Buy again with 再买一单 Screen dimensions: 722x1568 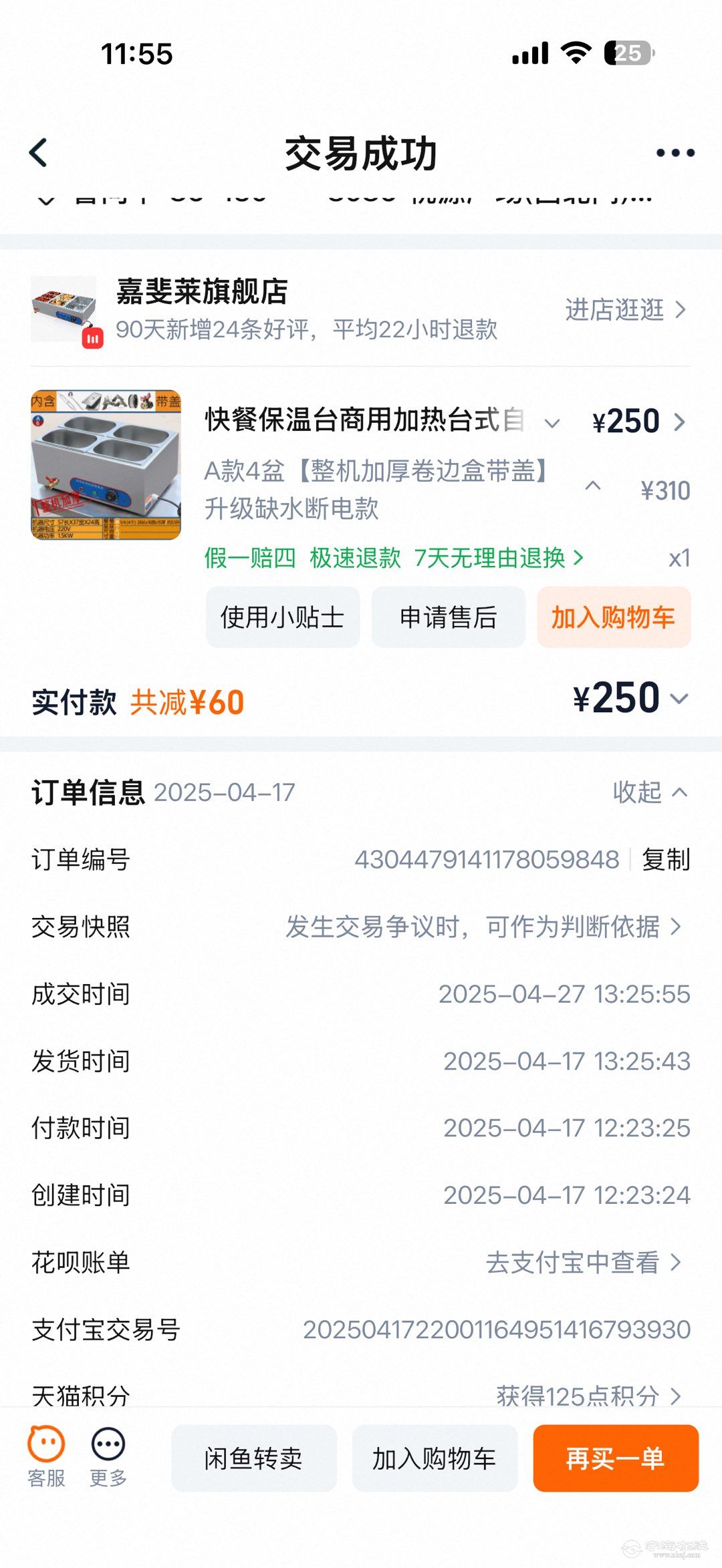(615, 1458)
